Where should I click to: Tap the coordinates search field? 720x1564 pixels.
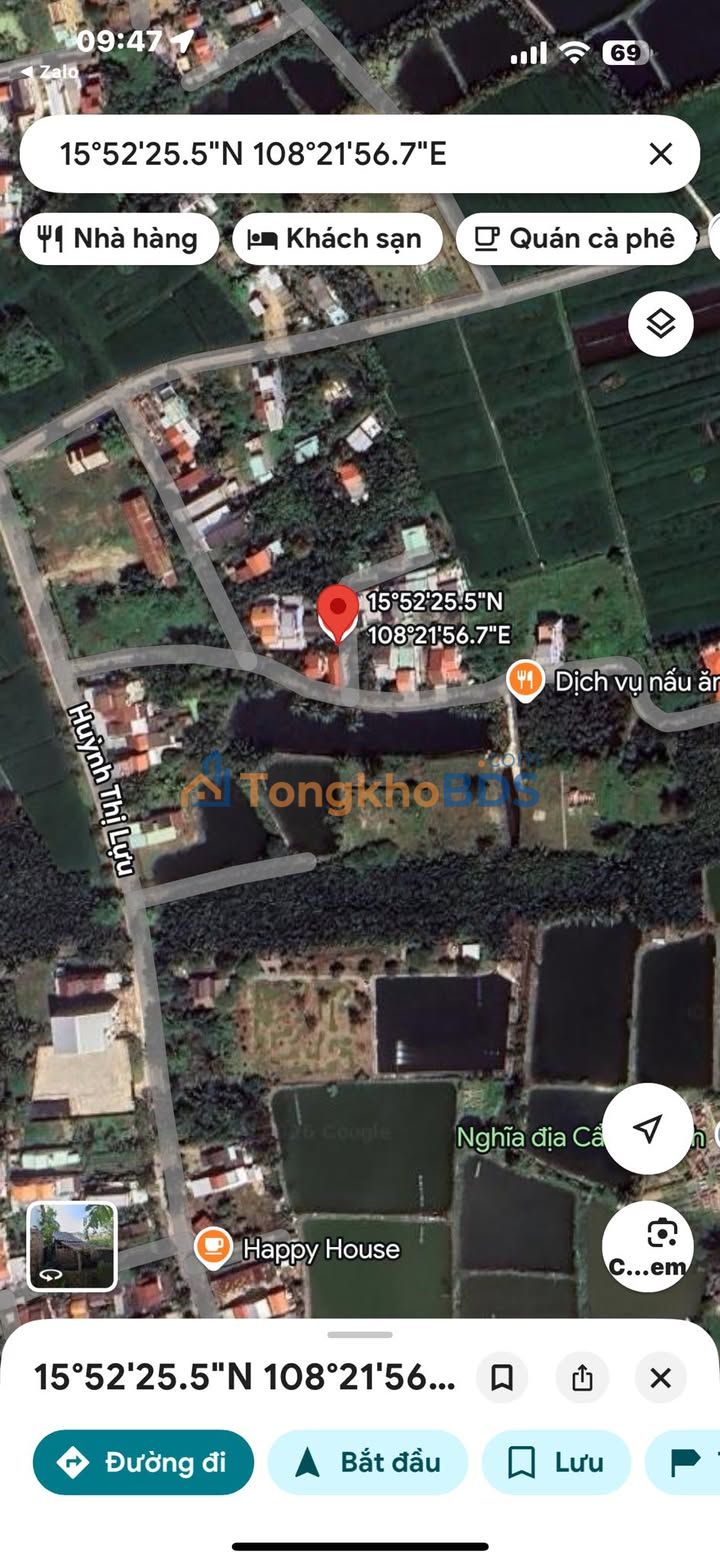340,154
